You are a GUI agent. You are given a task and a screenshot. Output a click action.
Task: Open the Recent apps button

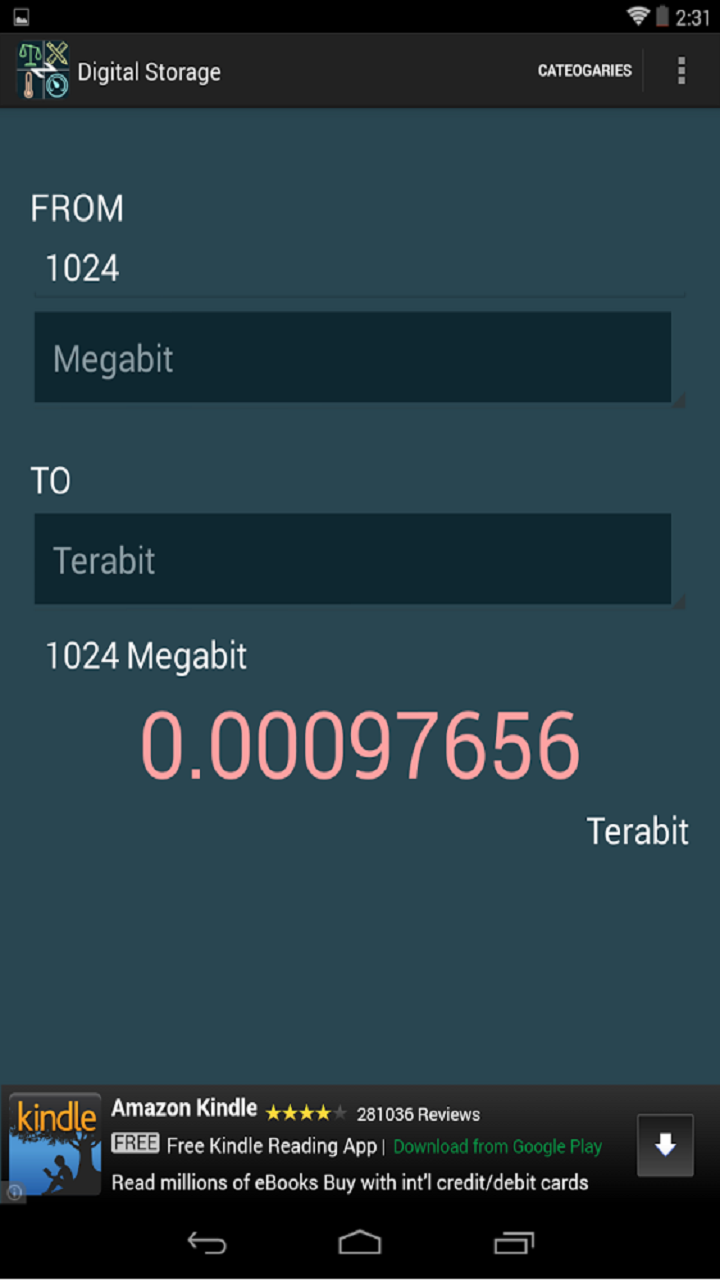tap(514, 1242)
